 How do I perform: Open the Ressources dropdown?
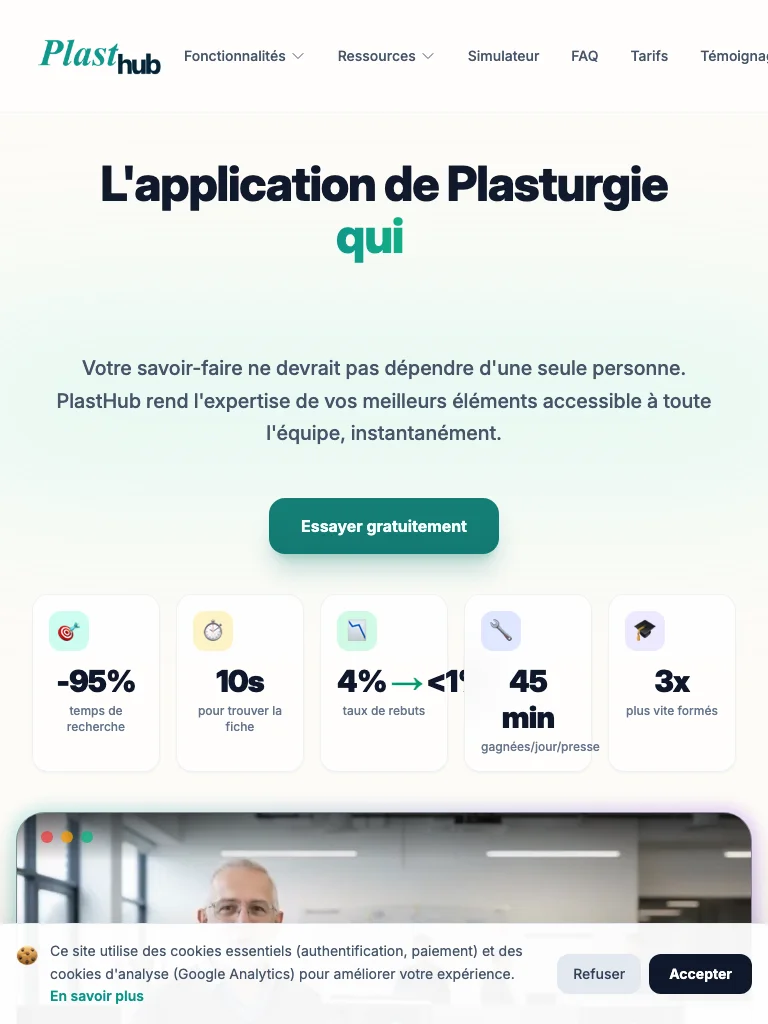pos(385,56)
